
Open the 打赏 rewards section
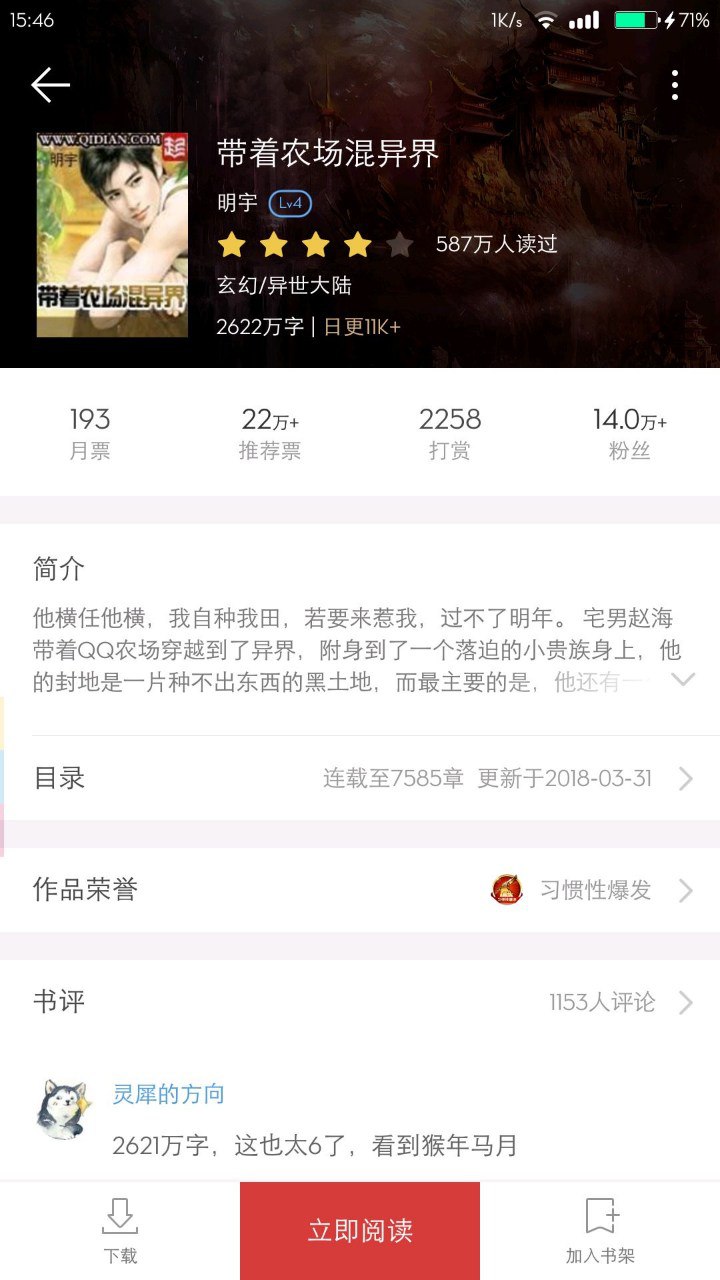coord(450,432)
